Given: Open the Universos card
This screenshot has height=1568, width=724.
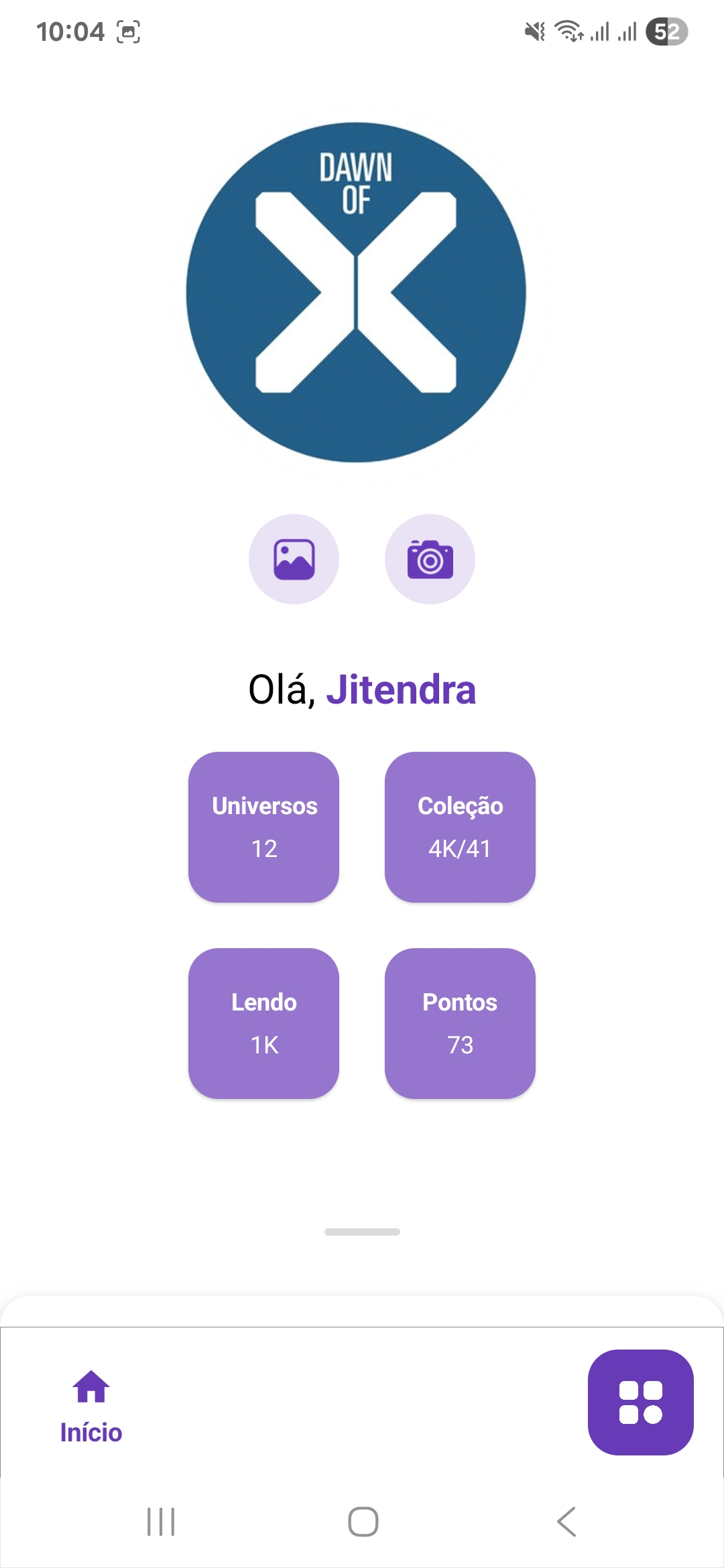Looking at the screenshot, I should coord(263,827).
